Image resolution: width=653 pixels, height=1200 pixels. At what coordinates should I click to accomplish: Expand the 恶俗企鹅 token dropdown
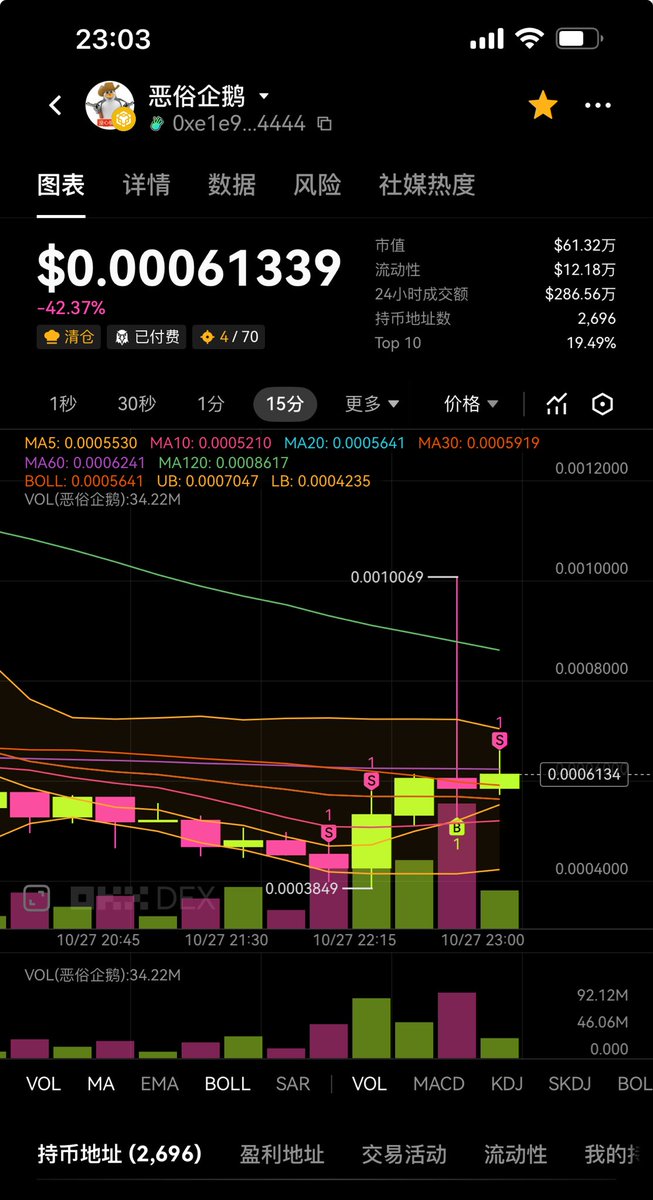click(x=264, y=97)
